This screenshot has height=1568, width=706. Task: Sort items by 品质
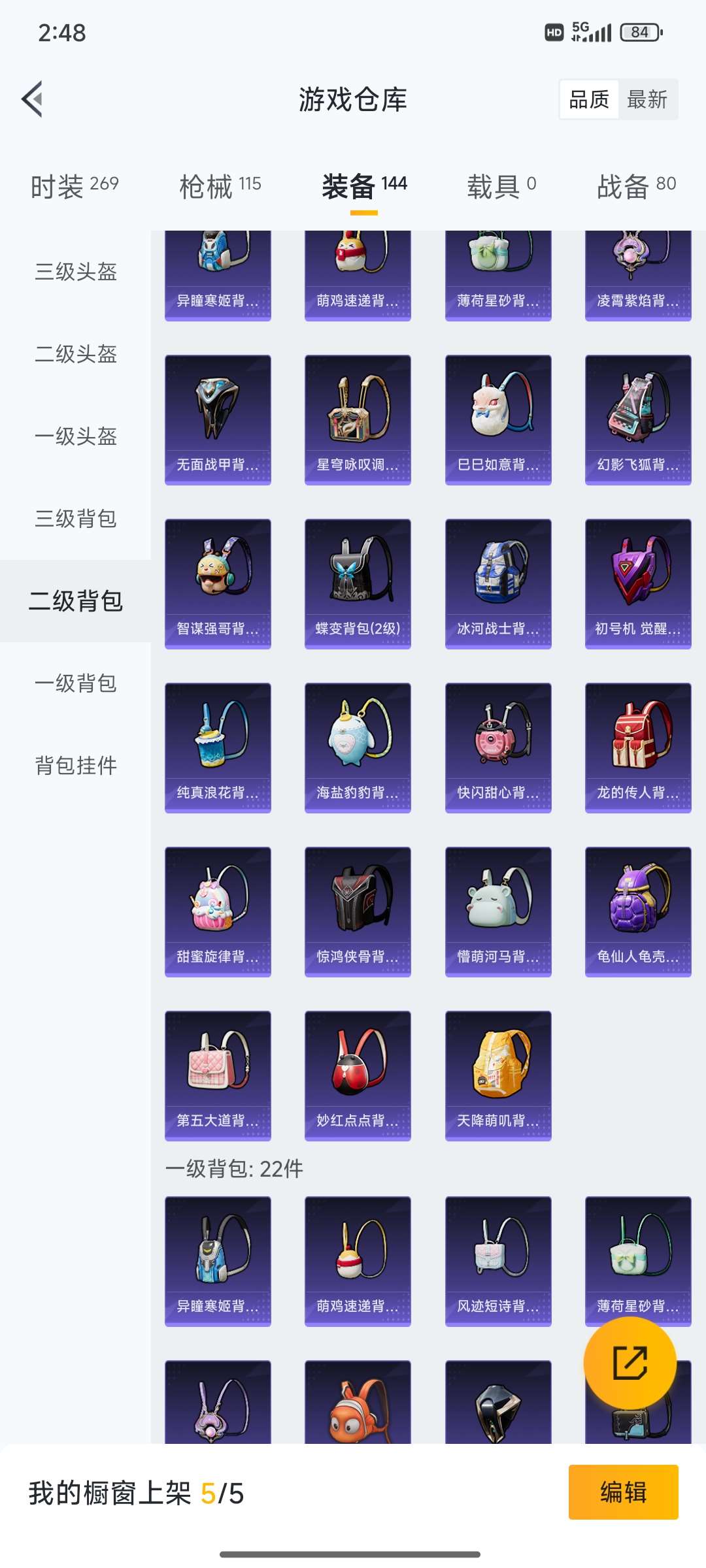589,99
